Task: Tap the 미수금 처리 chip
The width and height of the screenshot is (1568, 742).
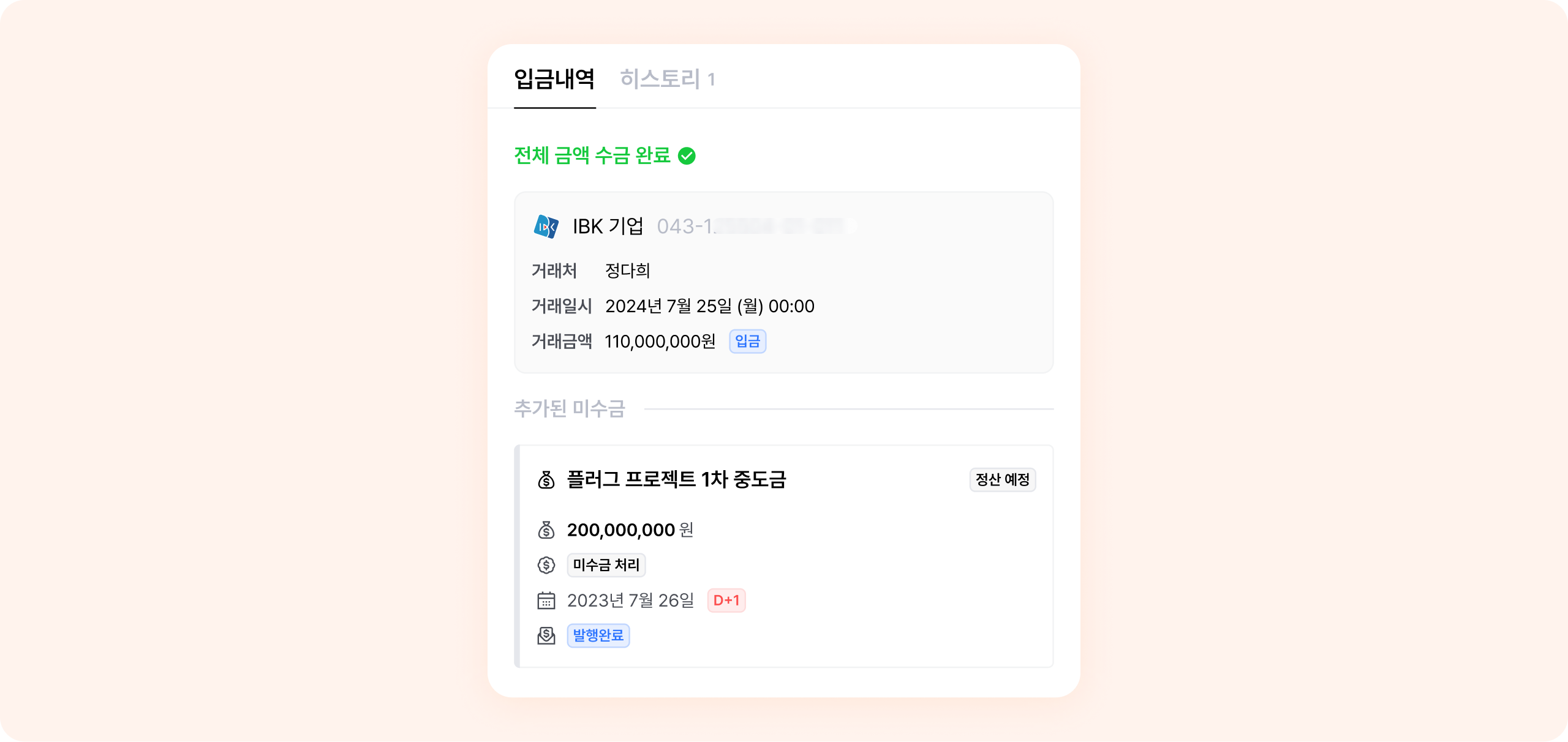Action: coord(606,565)
